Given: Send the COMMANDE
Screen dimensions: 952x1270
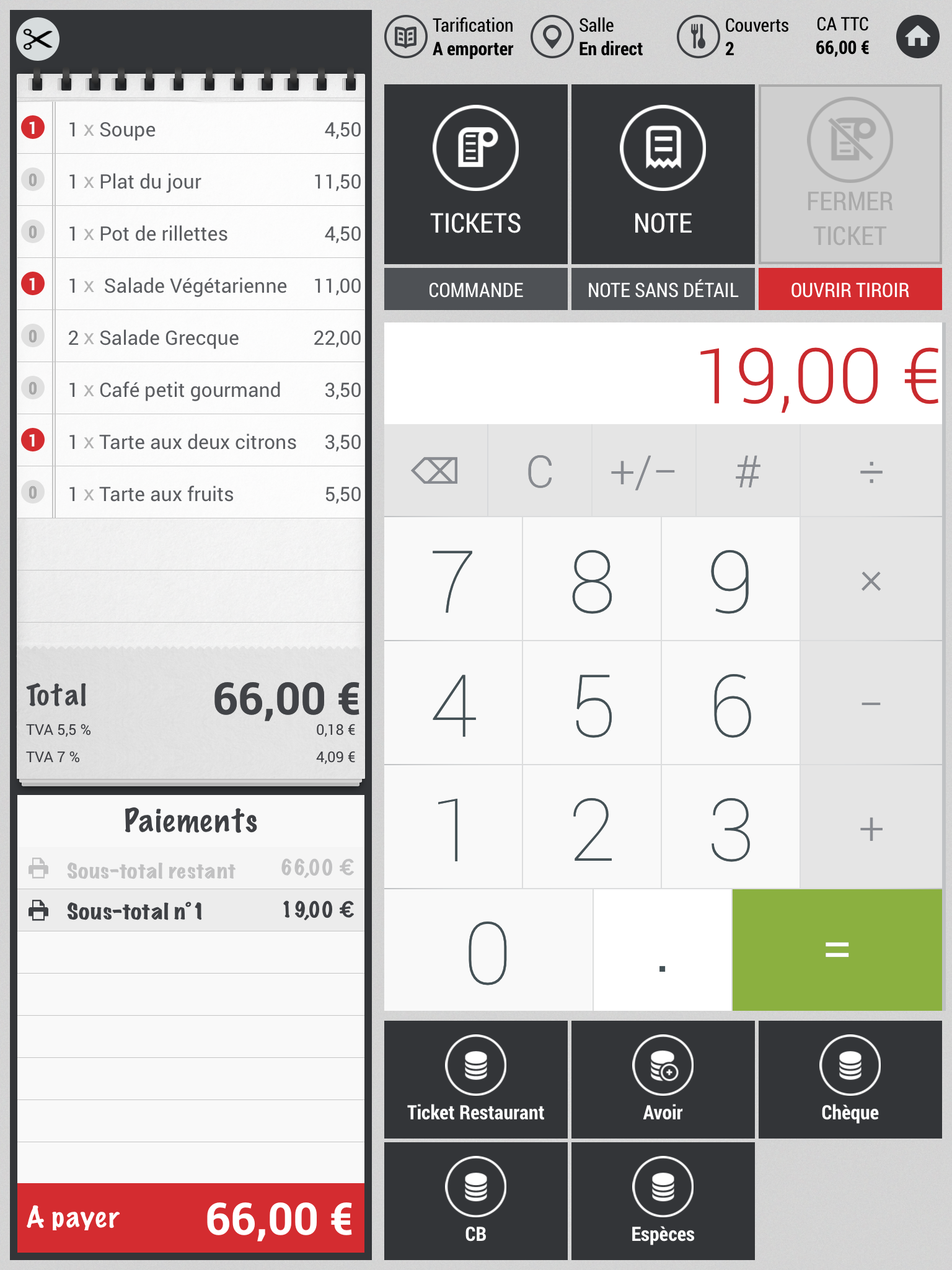Looking at the screenshot, I should pyautogui.click(x=475, y=290).
